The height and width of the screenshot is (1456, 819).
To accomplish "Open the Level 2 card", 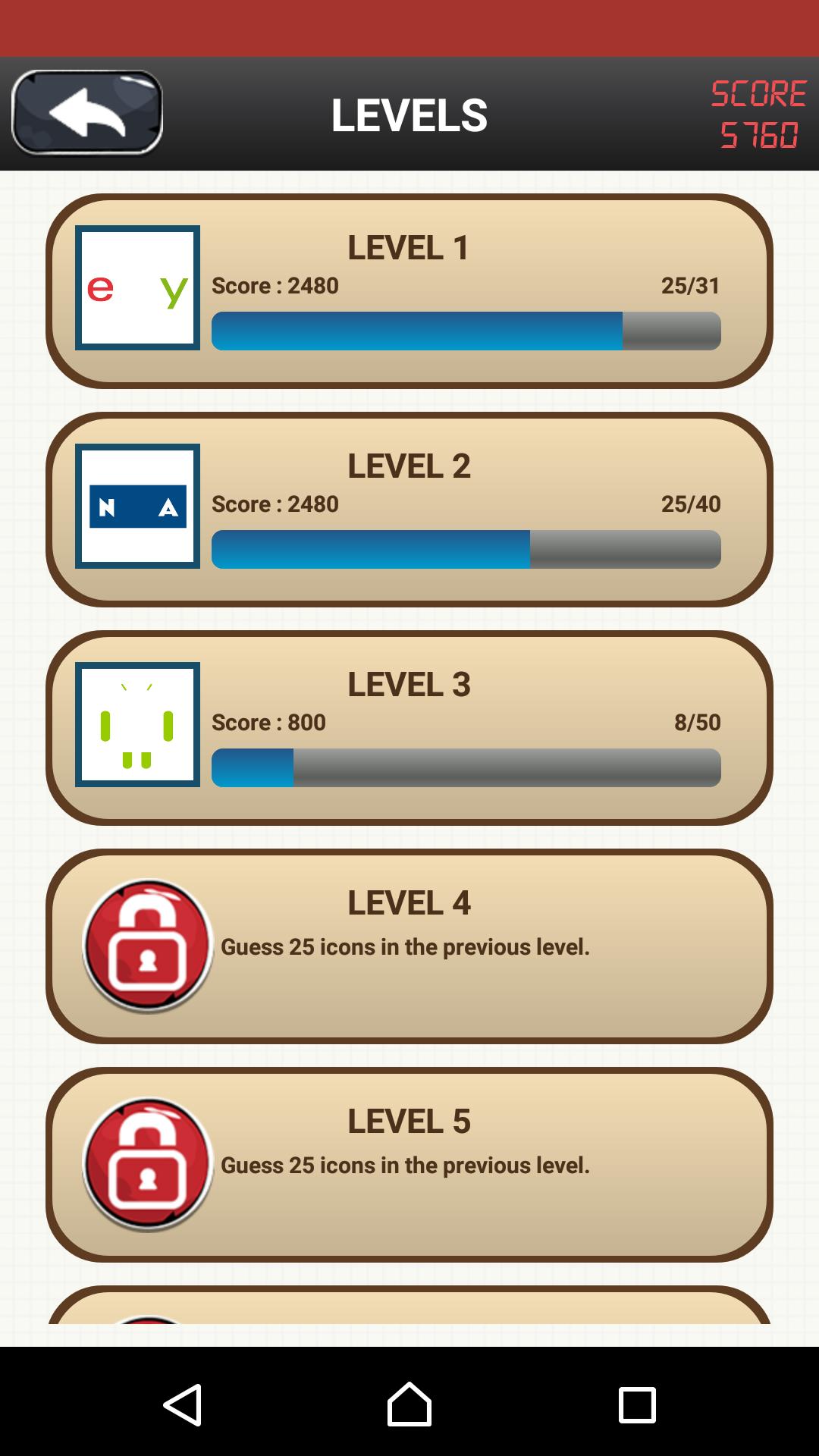I will tap(409, 510).
